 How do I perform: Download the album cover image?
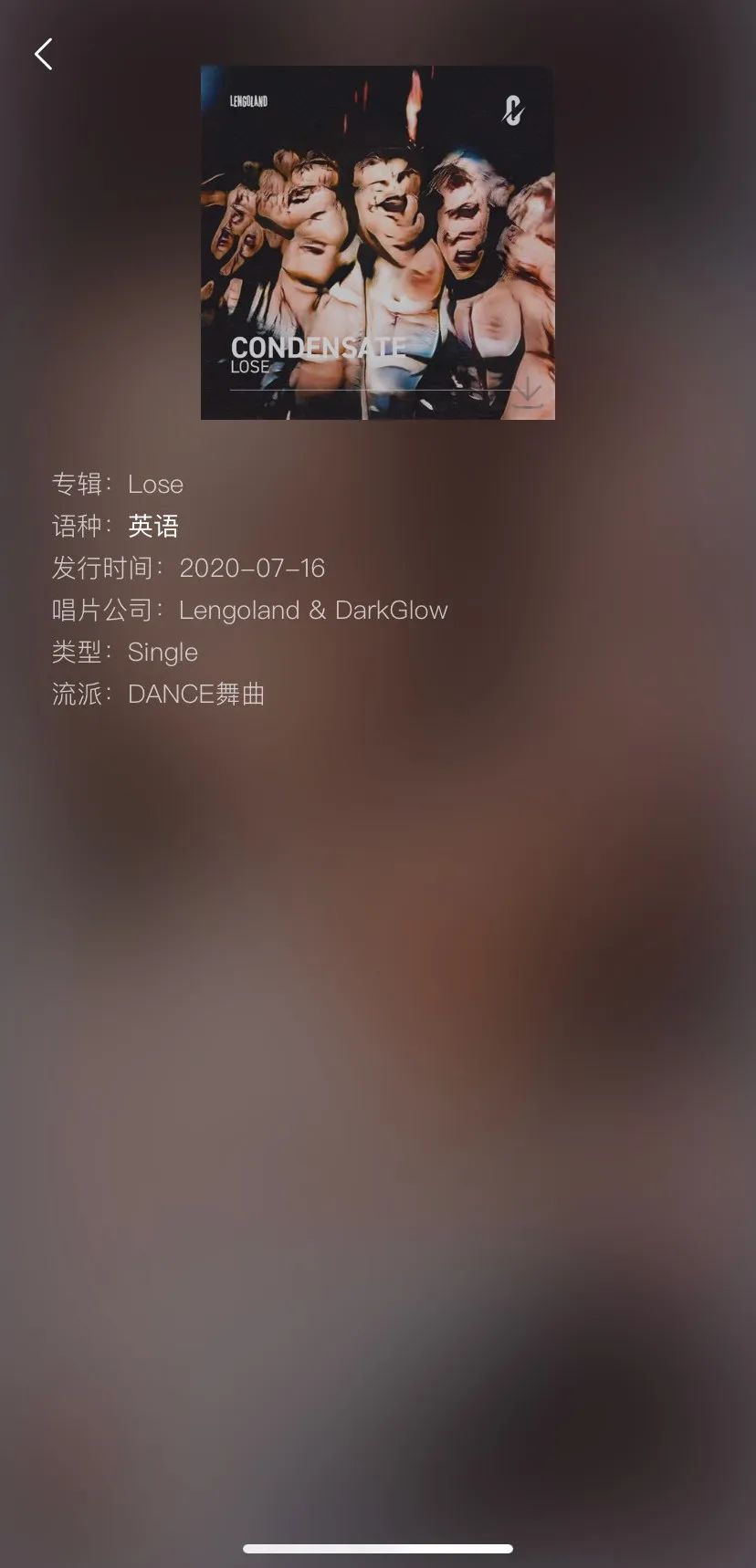tap(527, 393)
